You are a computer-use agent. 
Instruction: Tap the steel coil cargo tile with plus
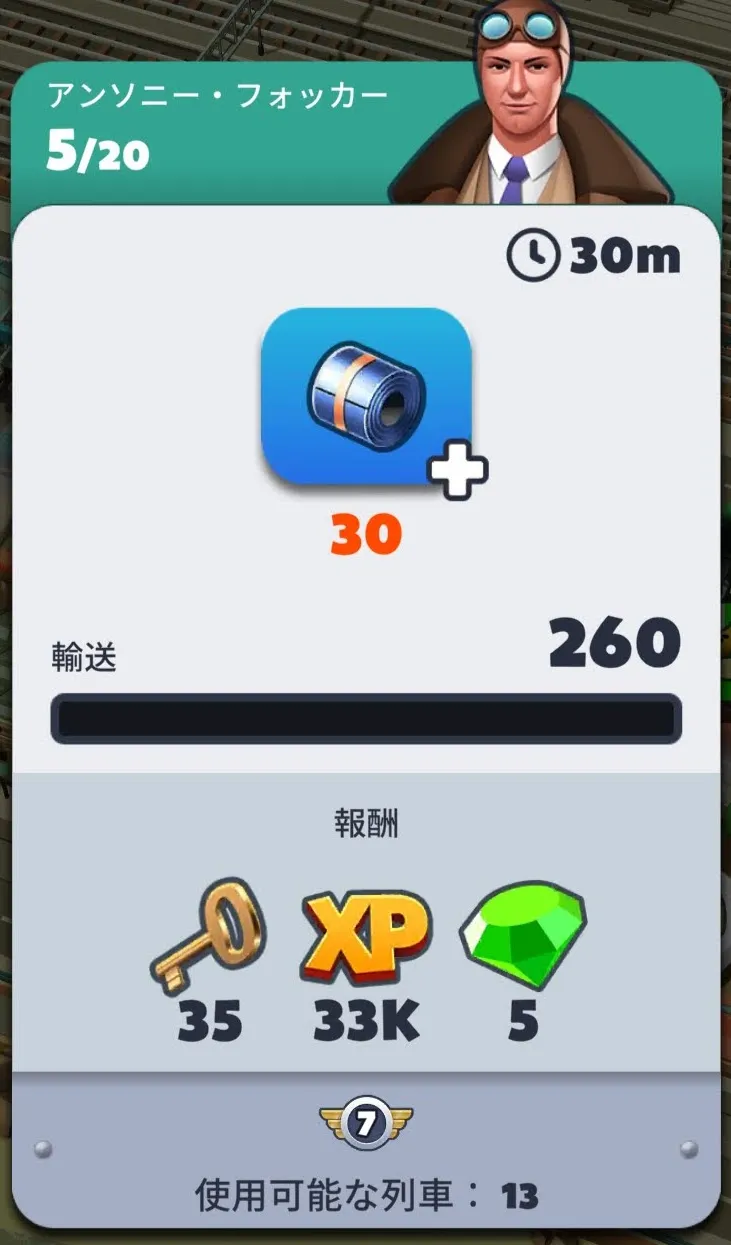[366, 398]
